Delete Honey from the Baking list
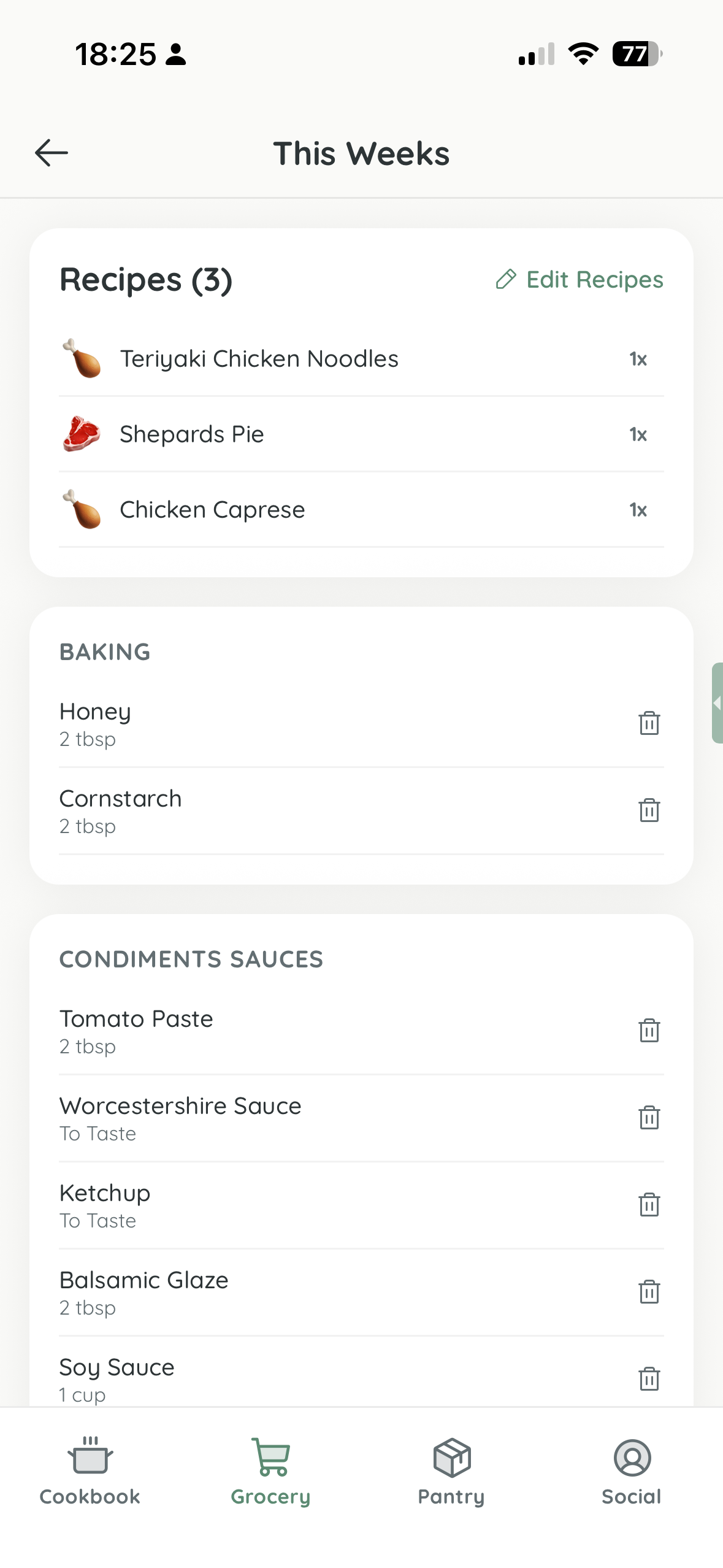The width and height of the screenshot is (723, 1568). click(649, 723)
